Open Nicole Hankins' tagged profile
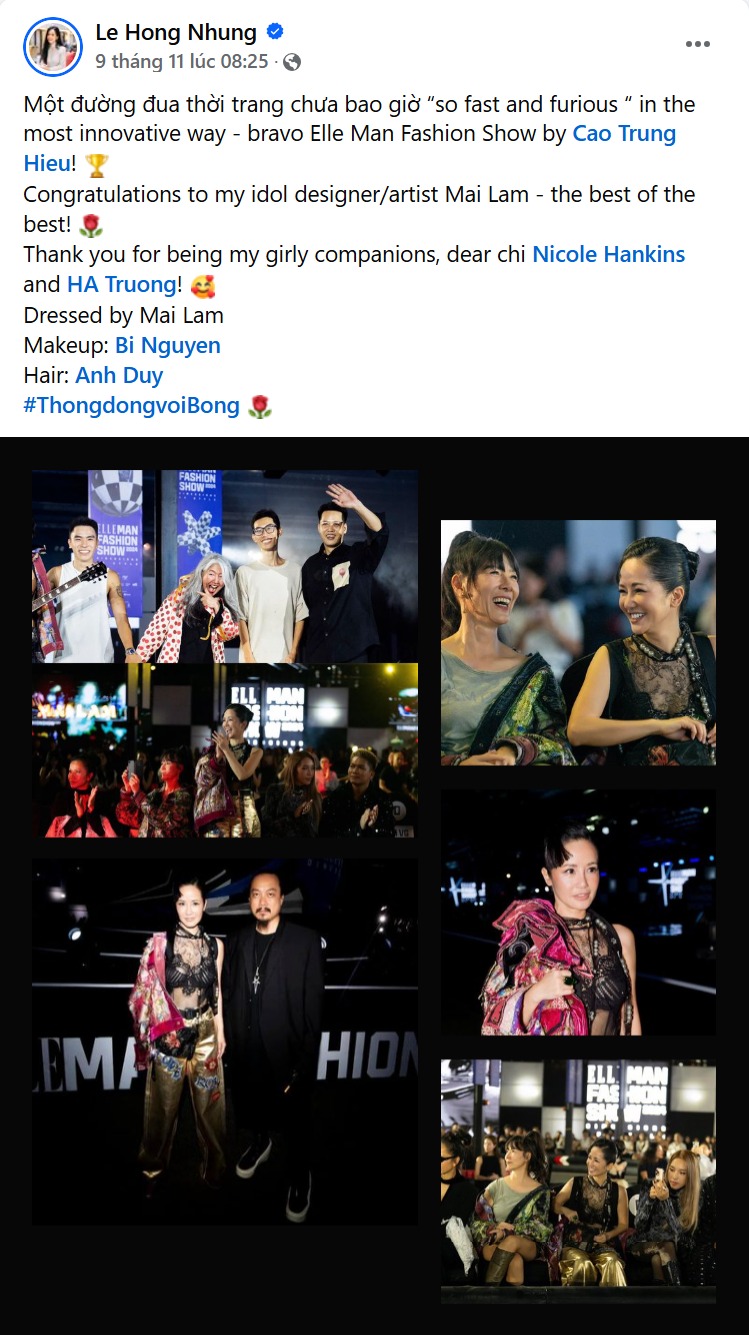749x1335 pixels. (x=608, y=254)
